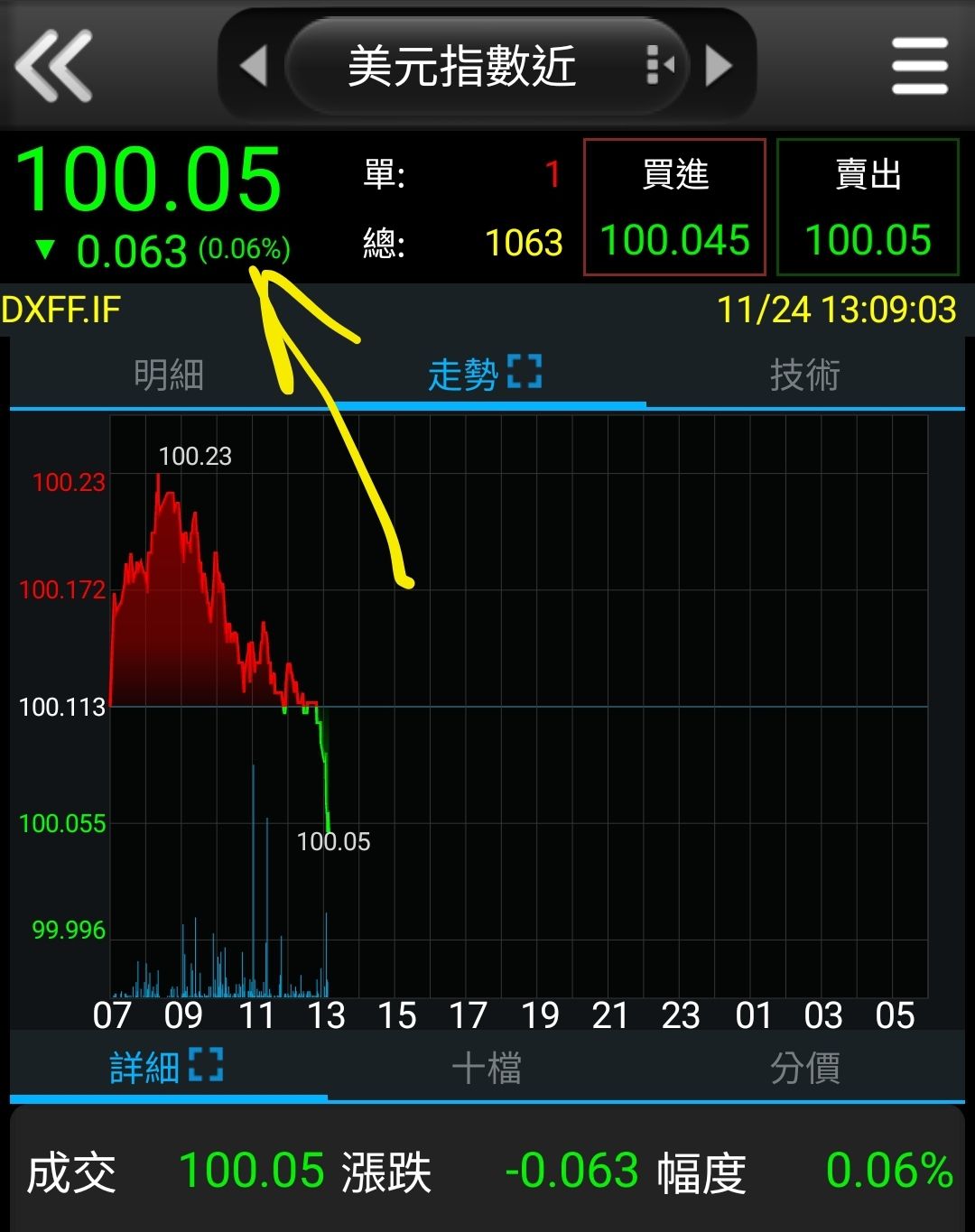
Task: Tap the fullscreen icon beside the 走勢 tab
Action: point(528,371)
